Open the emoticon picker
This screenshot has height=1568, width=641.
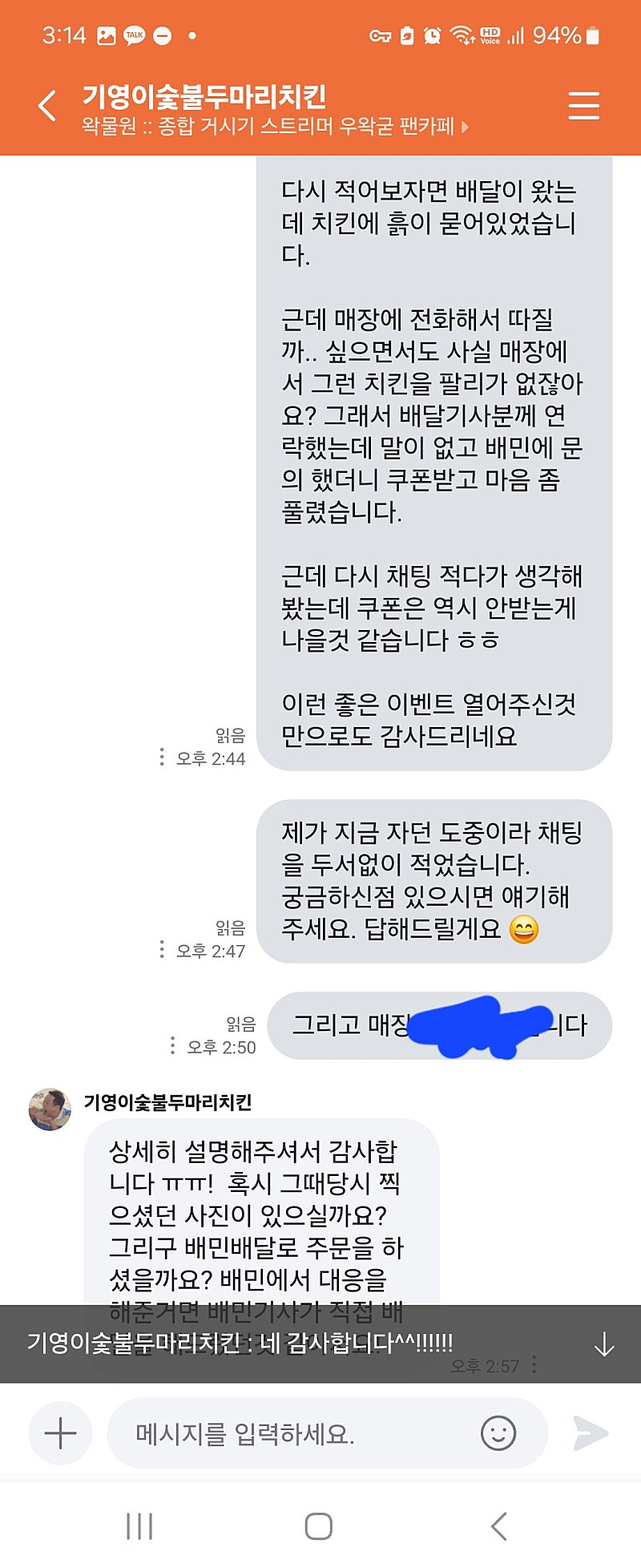tap(498, 1433)
